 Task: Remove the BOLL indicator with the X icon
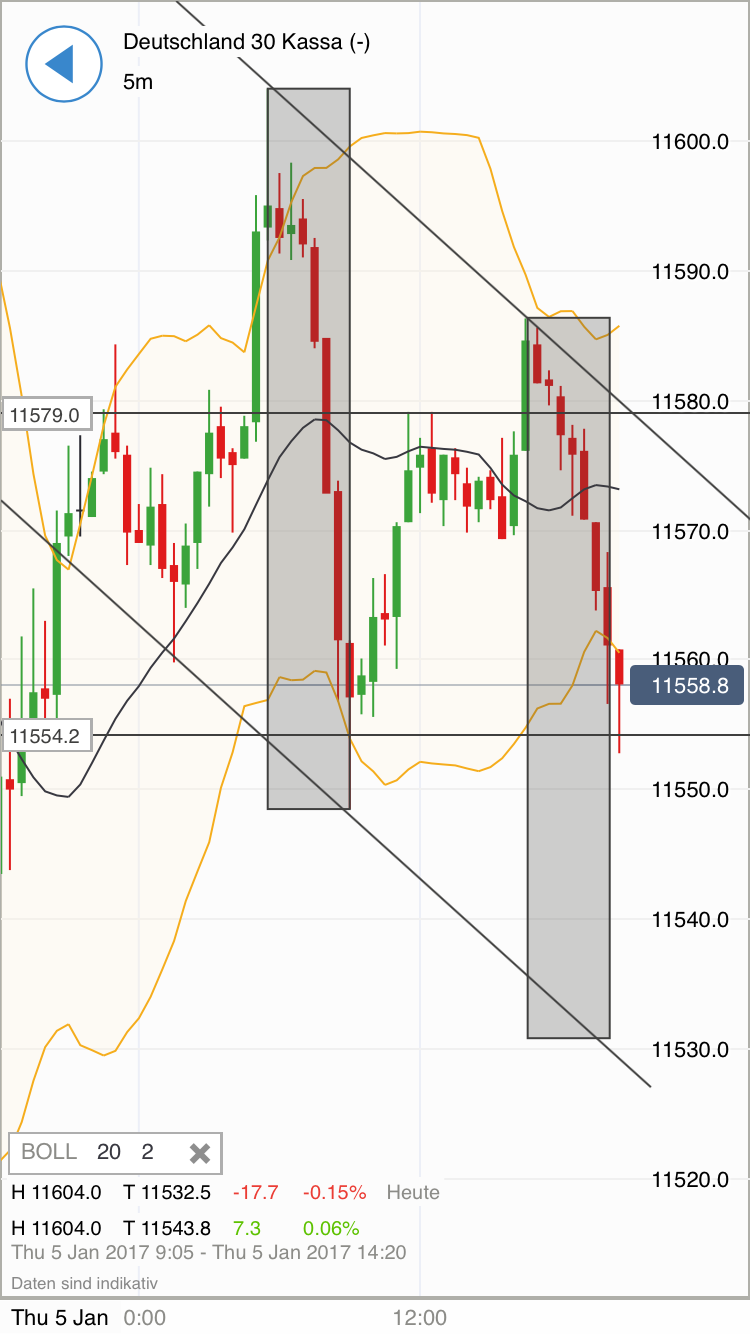point(199,1153)
